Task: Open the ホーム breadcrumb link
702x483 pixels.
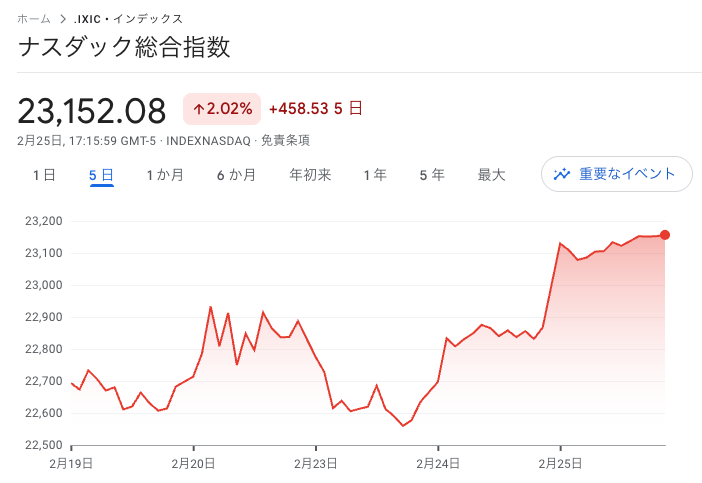Action: pyautogui.click(x=34, y=19)
